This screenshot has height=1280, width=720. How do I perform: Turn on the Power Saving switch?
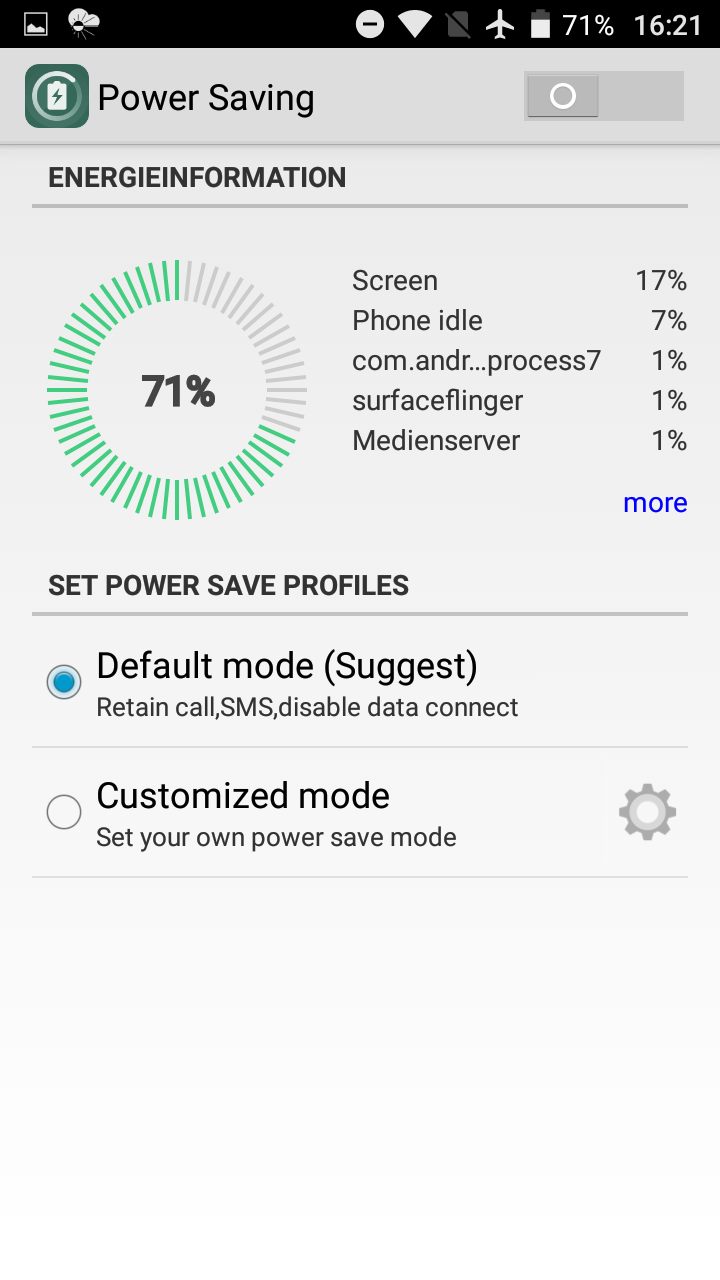coord(603,96)
